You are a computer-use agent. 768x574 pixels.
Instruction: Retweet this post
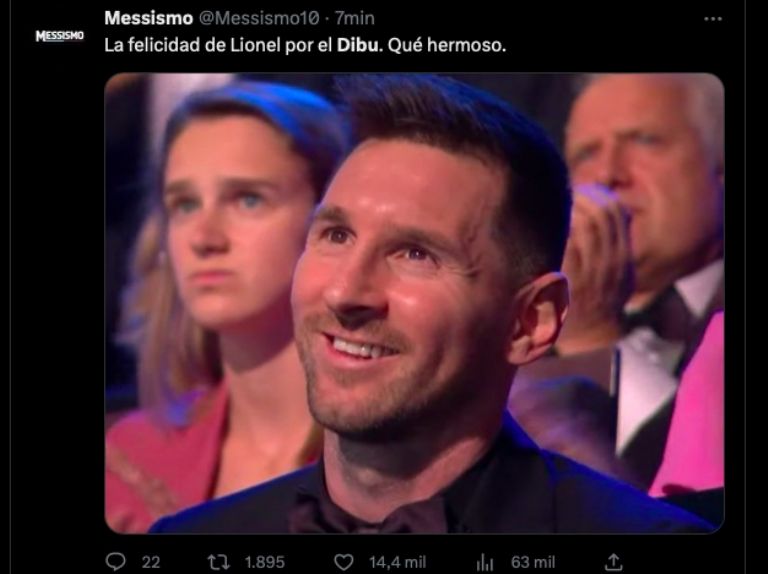click(218, 562)
